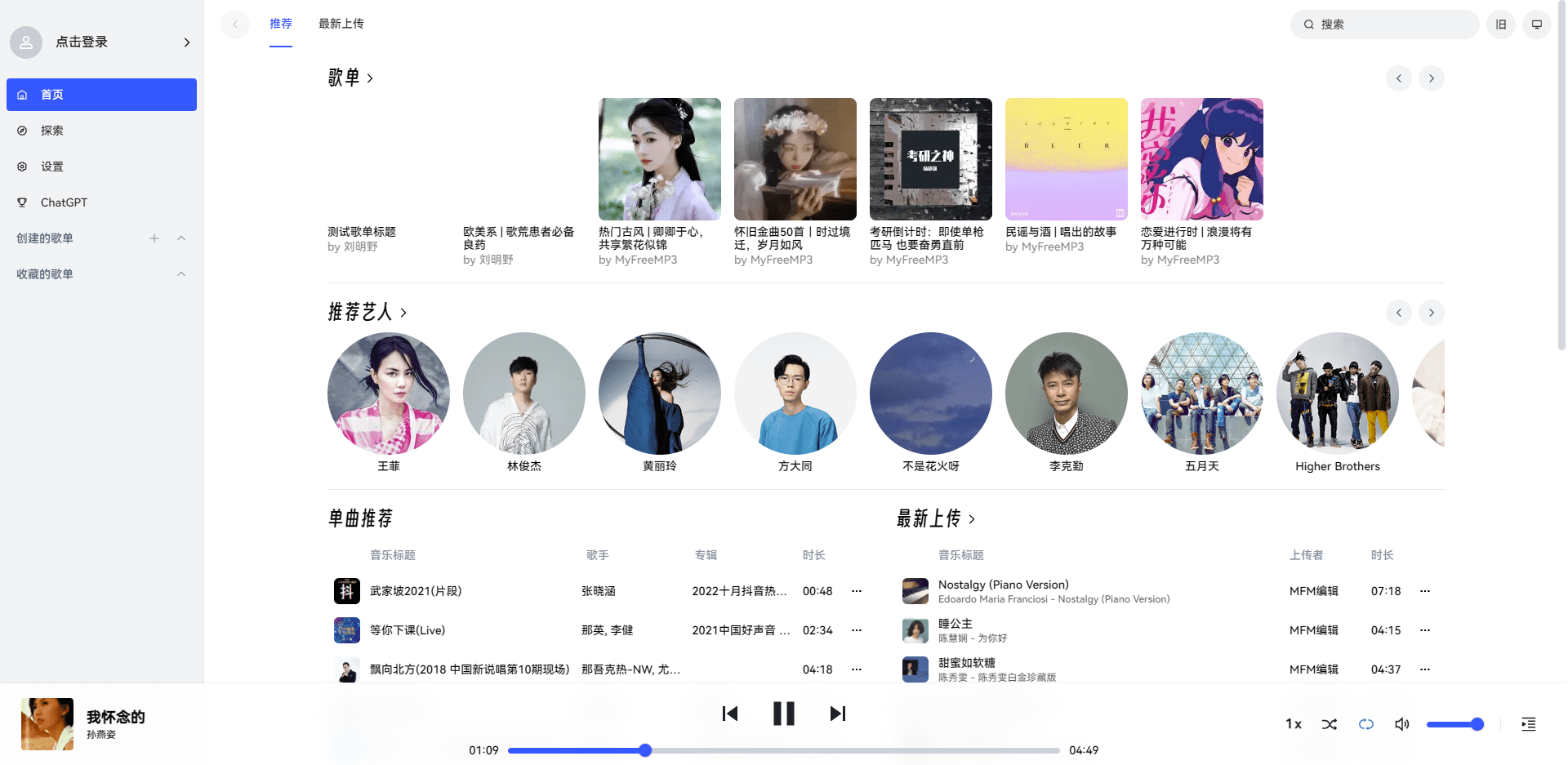Change the 1x playback speed
The width and height of the screenshot is (1568, 765).
coord(1294,724)
